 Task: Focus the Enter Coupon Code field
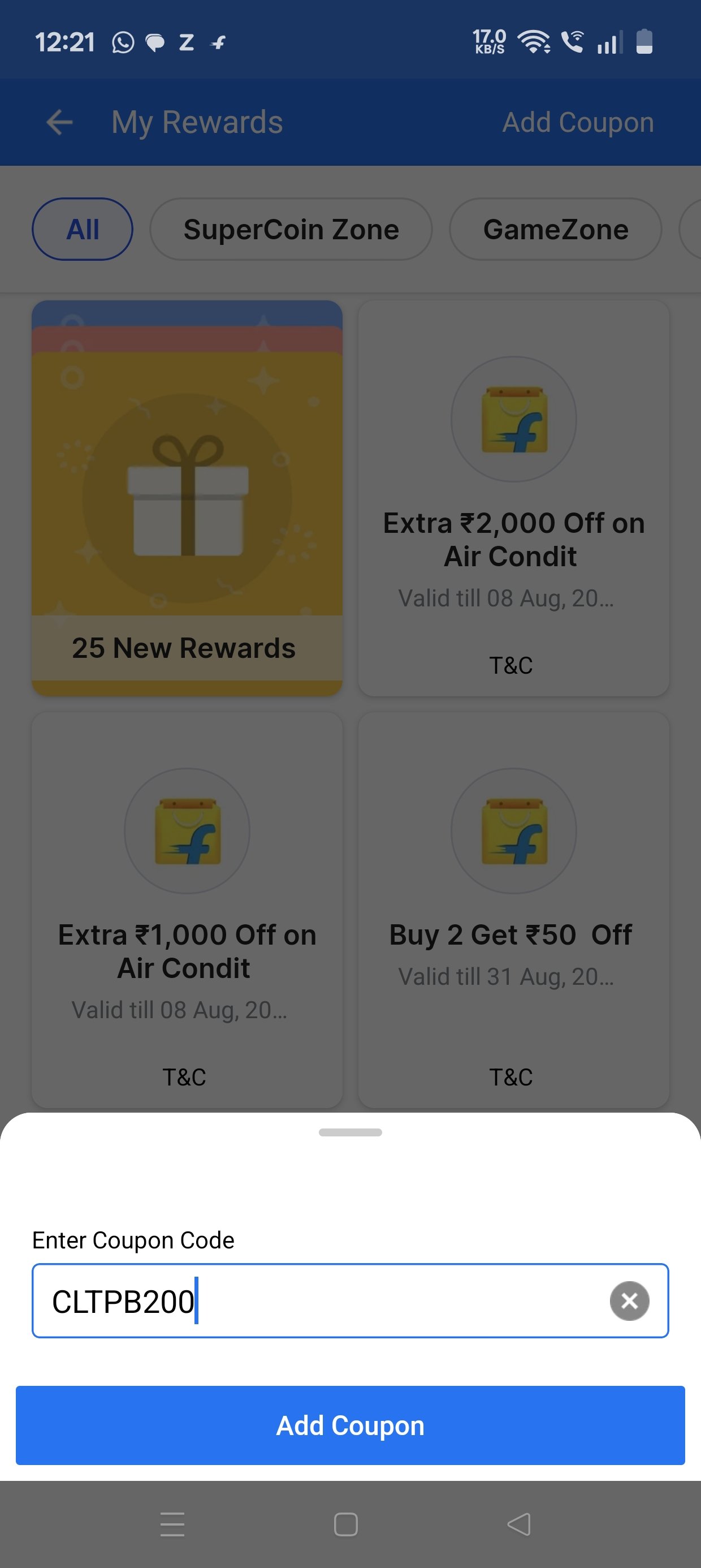[x=350, y=1301]
